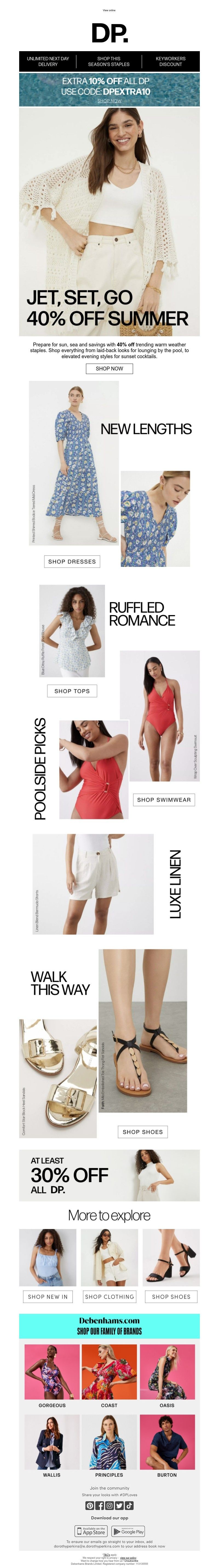Image resolution: width=219 pixels, height=1568 pixels.
Task: Open the Instagram icon
Action: click(109, 1505)
